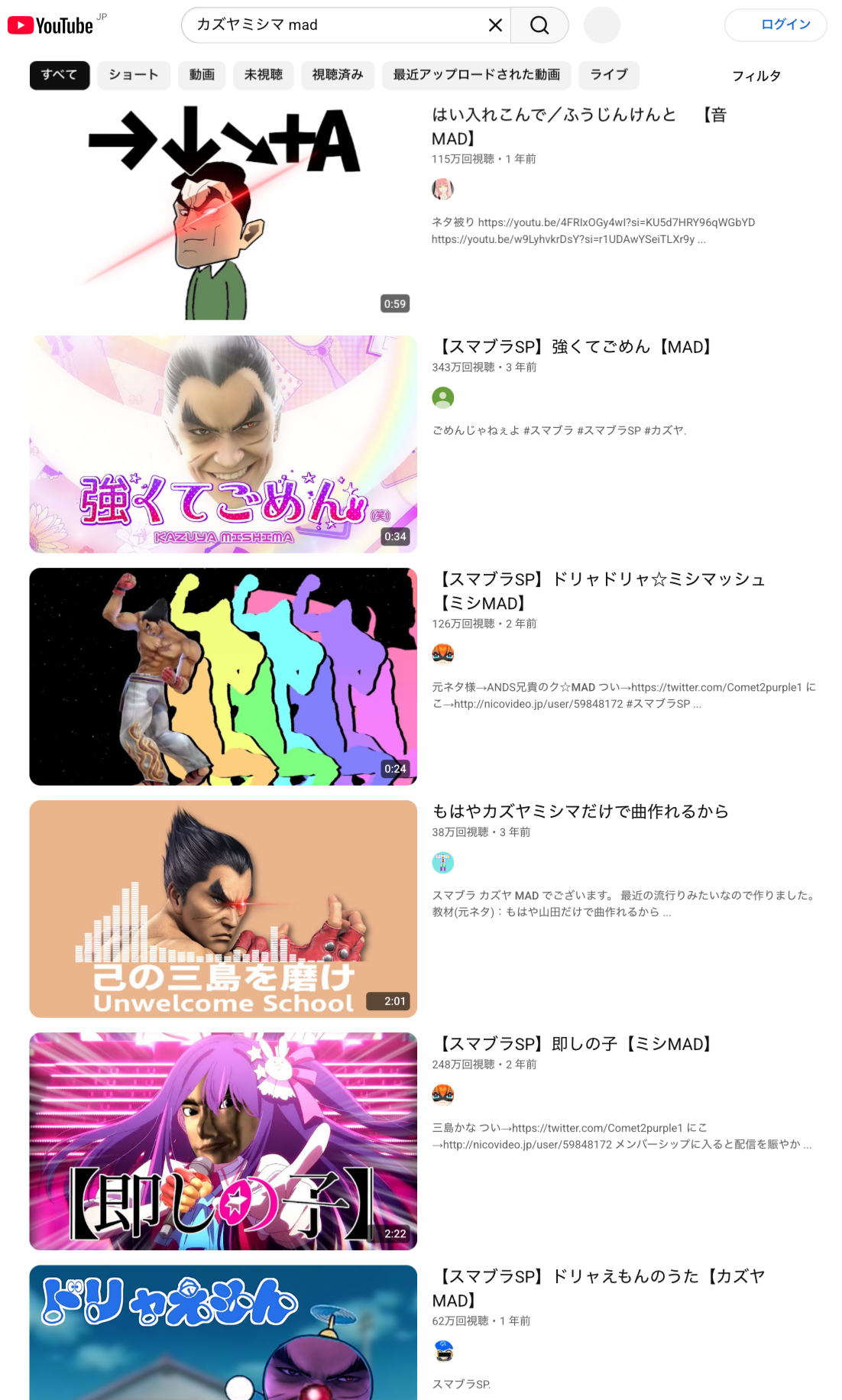Screen dimensions: 842x1400
Task: Select the すべて chip
Action: (60, 75)
